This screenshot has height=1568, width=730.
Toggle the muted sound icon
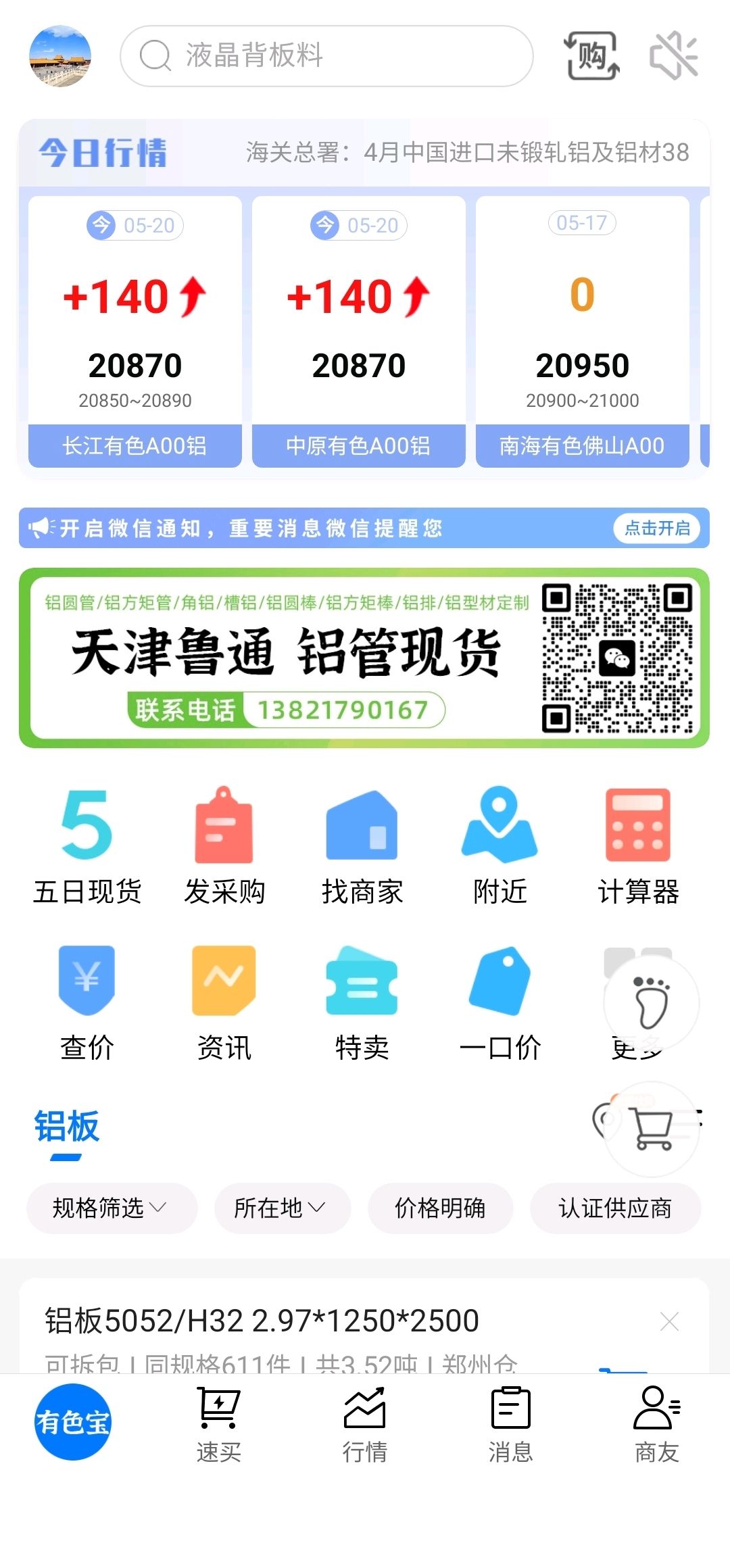[673, 56]
